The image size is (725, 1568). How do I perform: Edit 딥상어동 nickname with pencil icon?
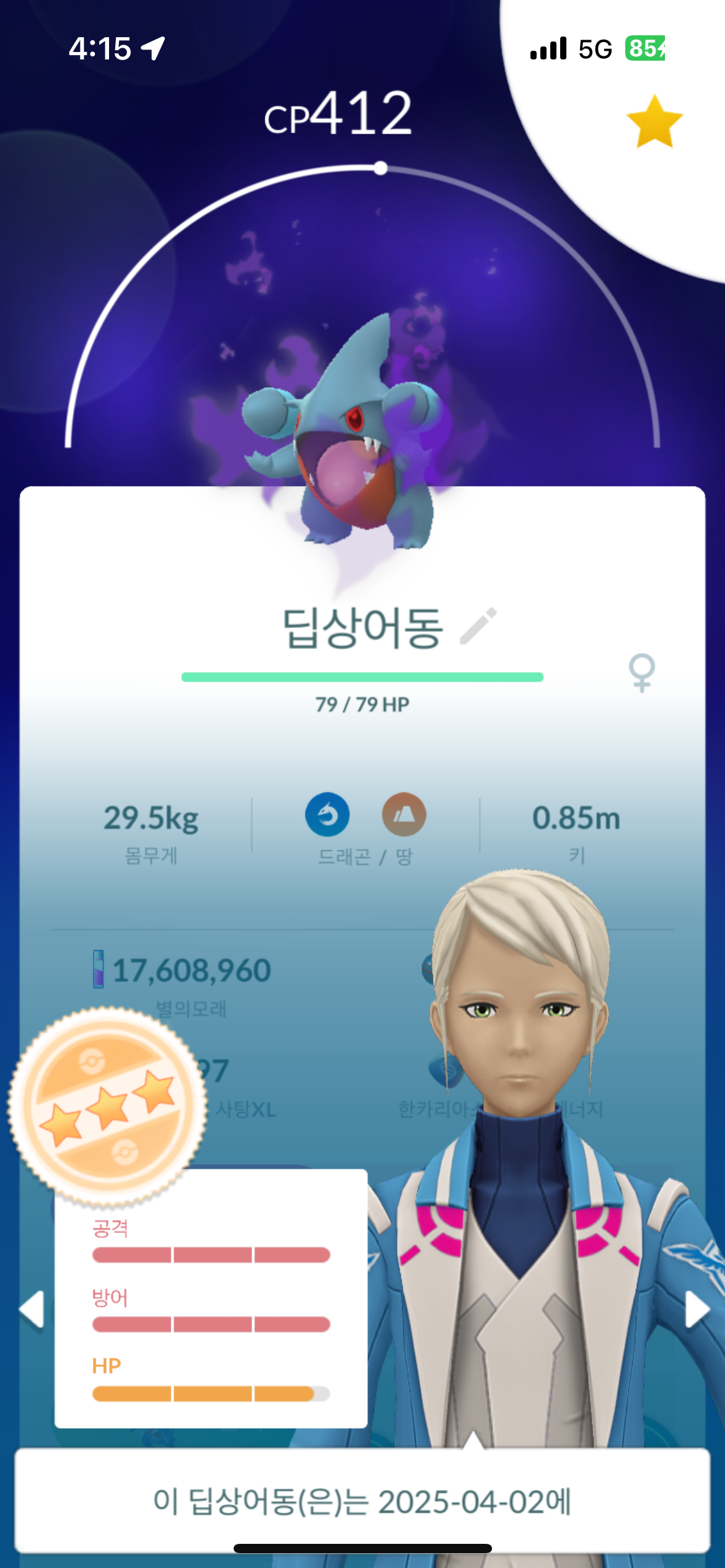tap(478, 626)
